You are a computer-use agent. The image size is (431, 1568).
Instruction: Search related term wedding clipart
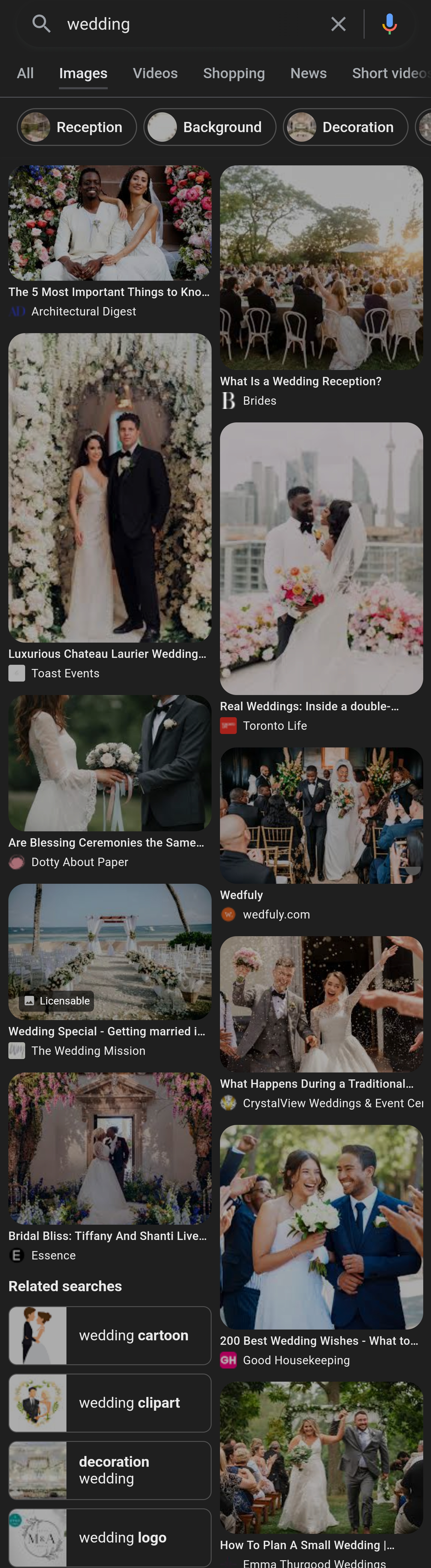click(110, 1402)
